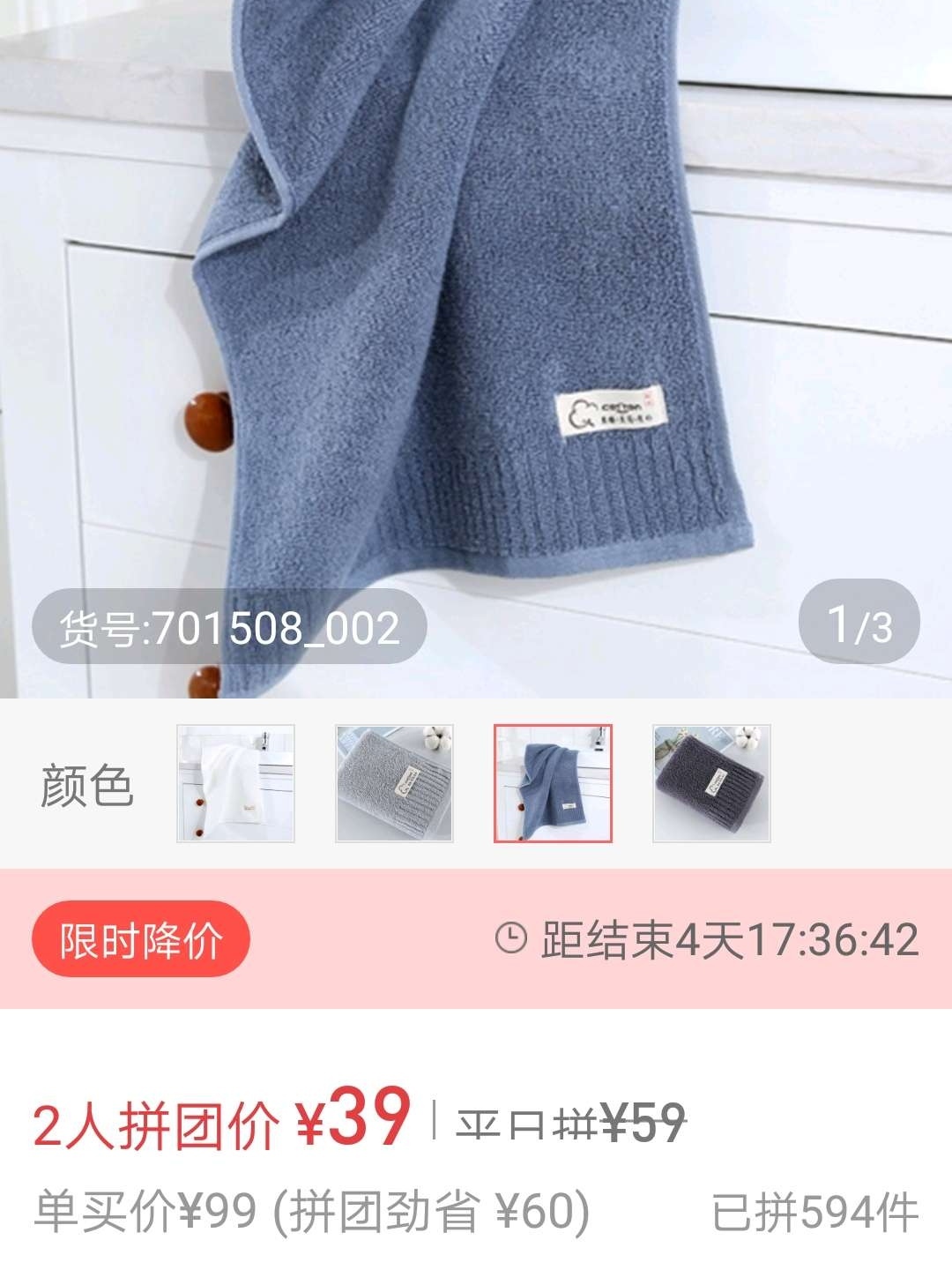Select the dark gray towel color
952x1270 pixels.
pyautogui.click(x=711, y=783)
